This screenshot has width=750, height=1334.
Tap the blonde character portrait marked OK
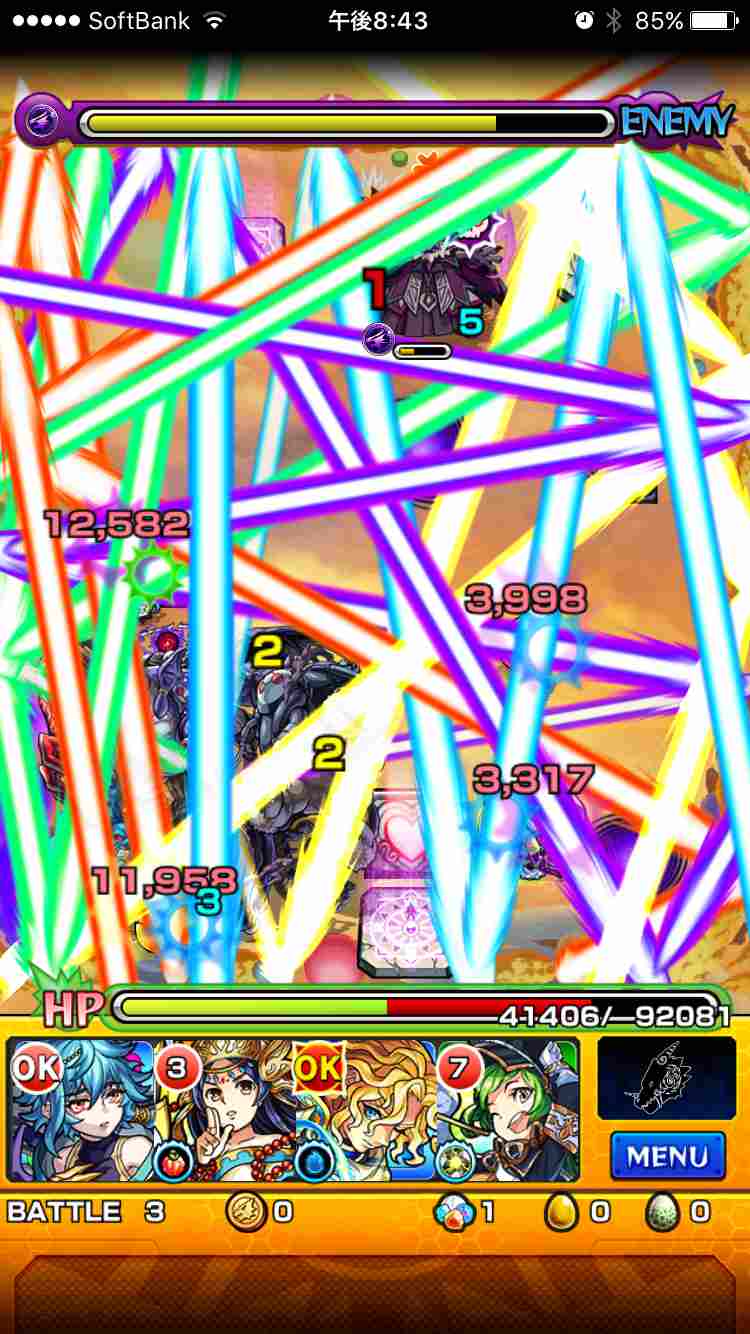click(366, 1110)
